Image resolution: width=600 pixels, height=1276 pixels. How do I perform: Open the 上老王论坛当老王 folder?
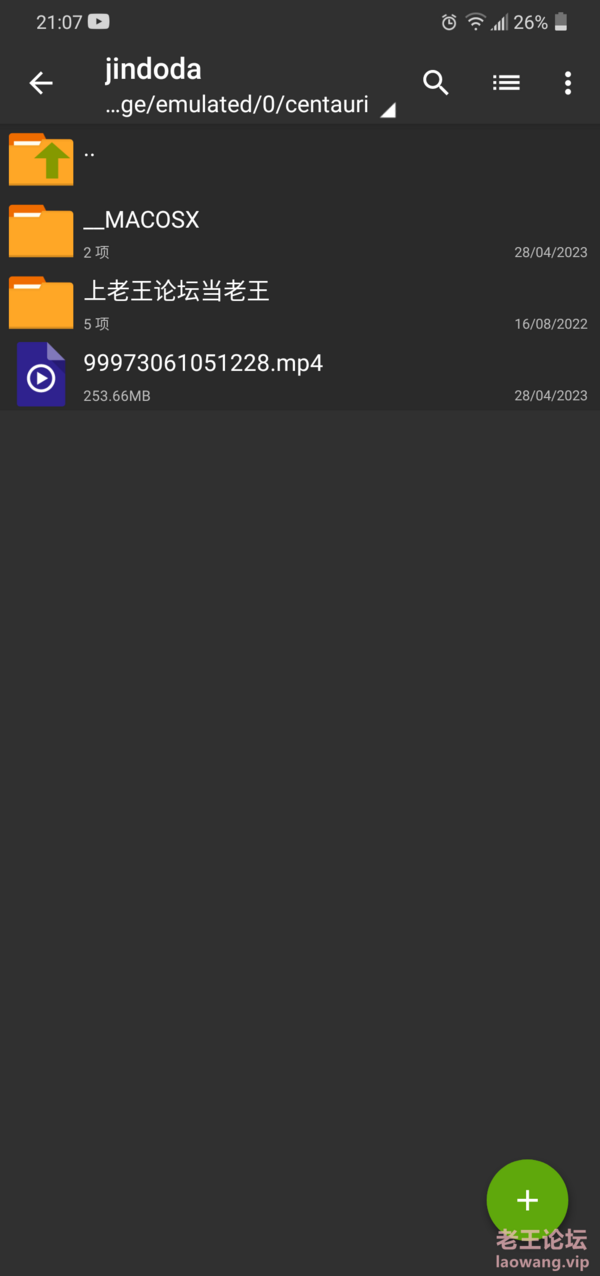300,303
